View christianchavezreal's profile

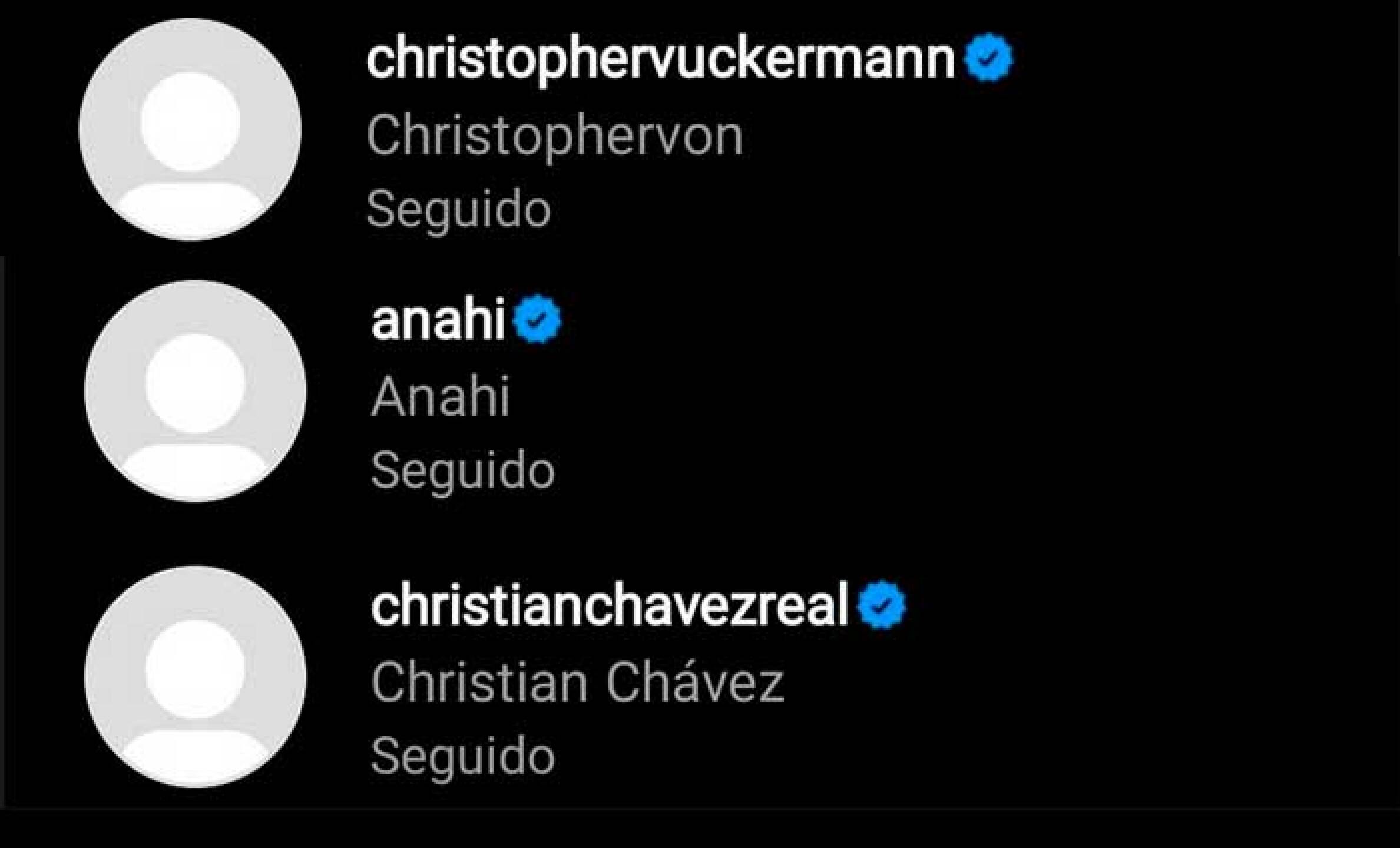(x=609, y=606)
